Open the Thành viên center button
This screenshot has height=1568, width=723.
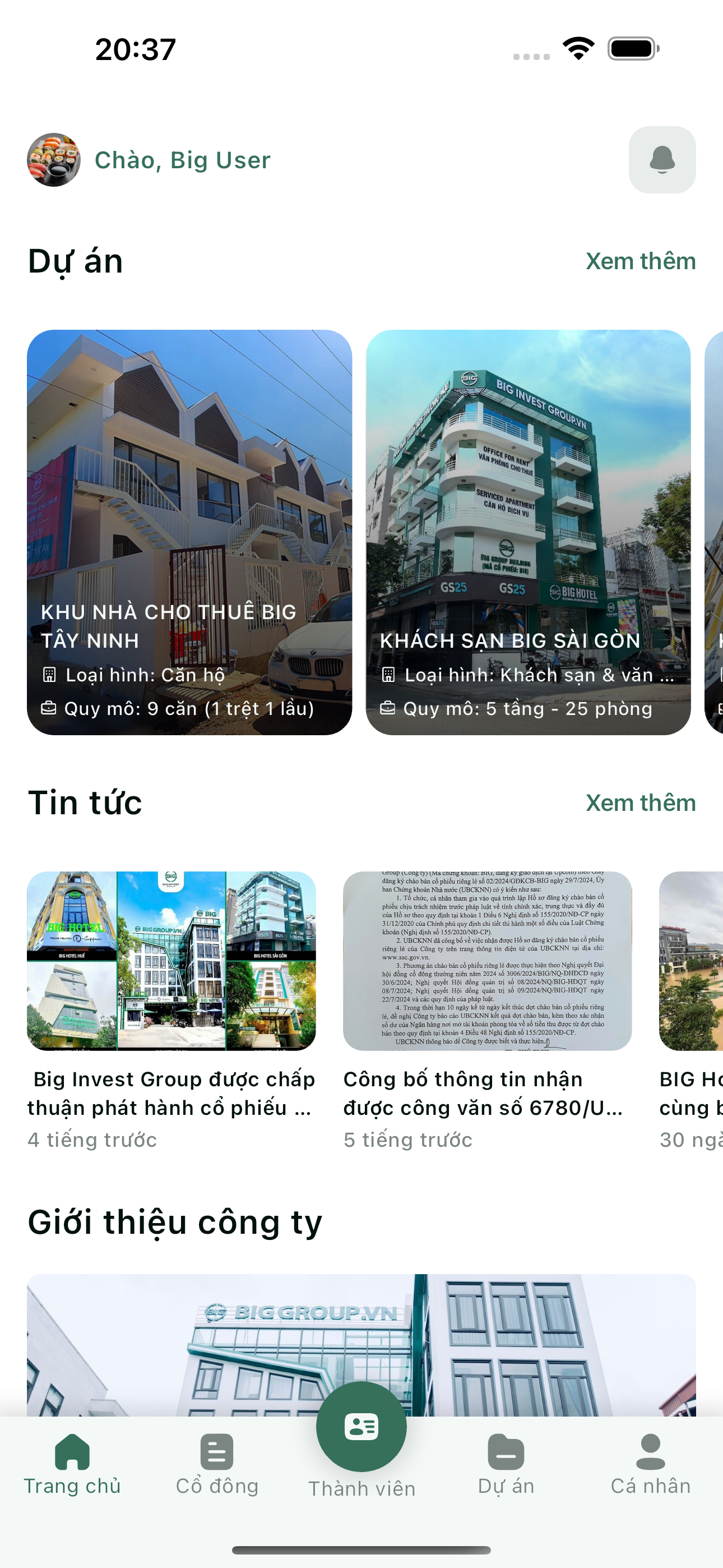(x=361, y=1427)
